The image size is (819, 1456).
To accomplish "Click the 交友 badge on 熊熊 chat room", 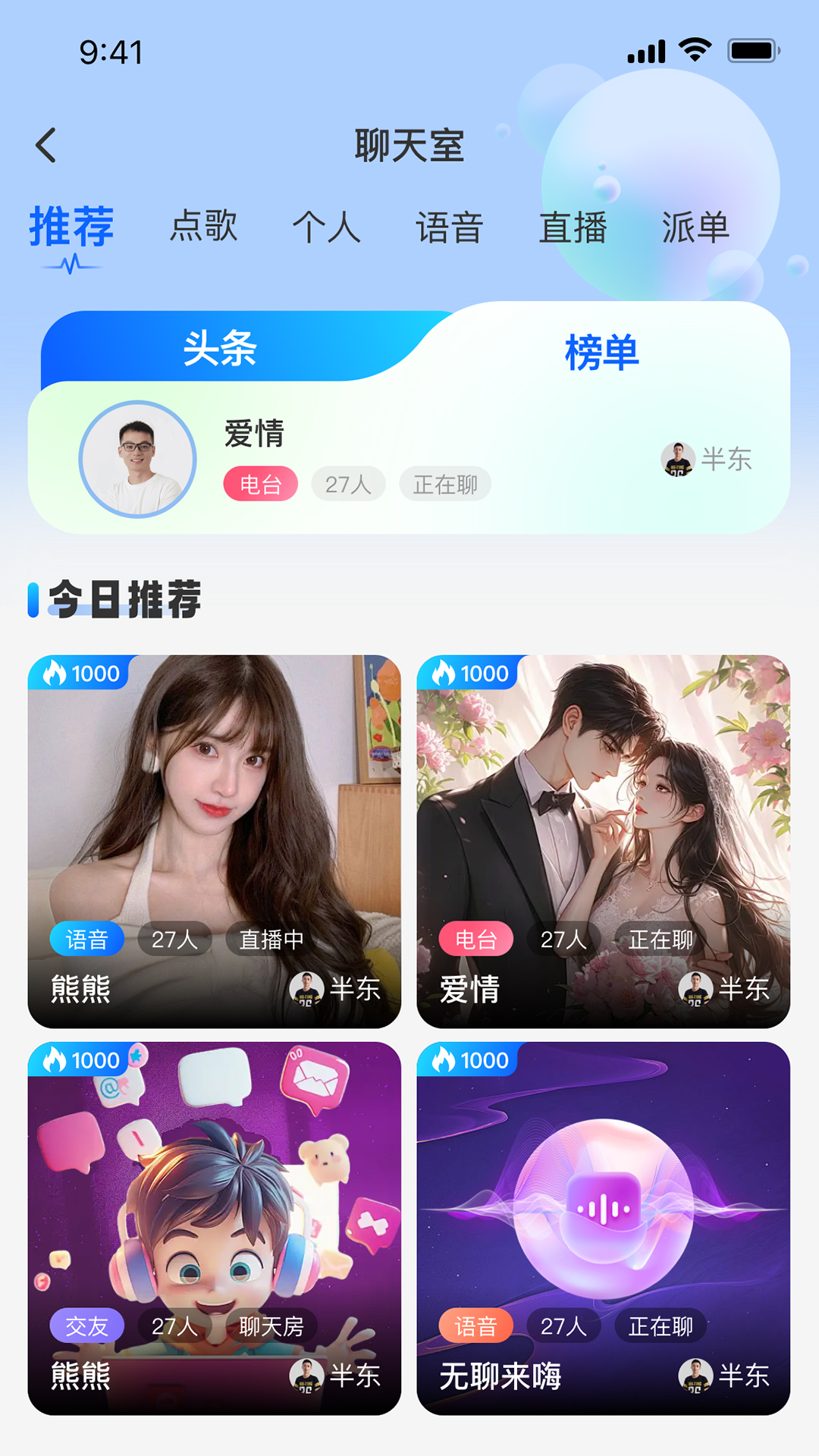I will coord(86,1326).
